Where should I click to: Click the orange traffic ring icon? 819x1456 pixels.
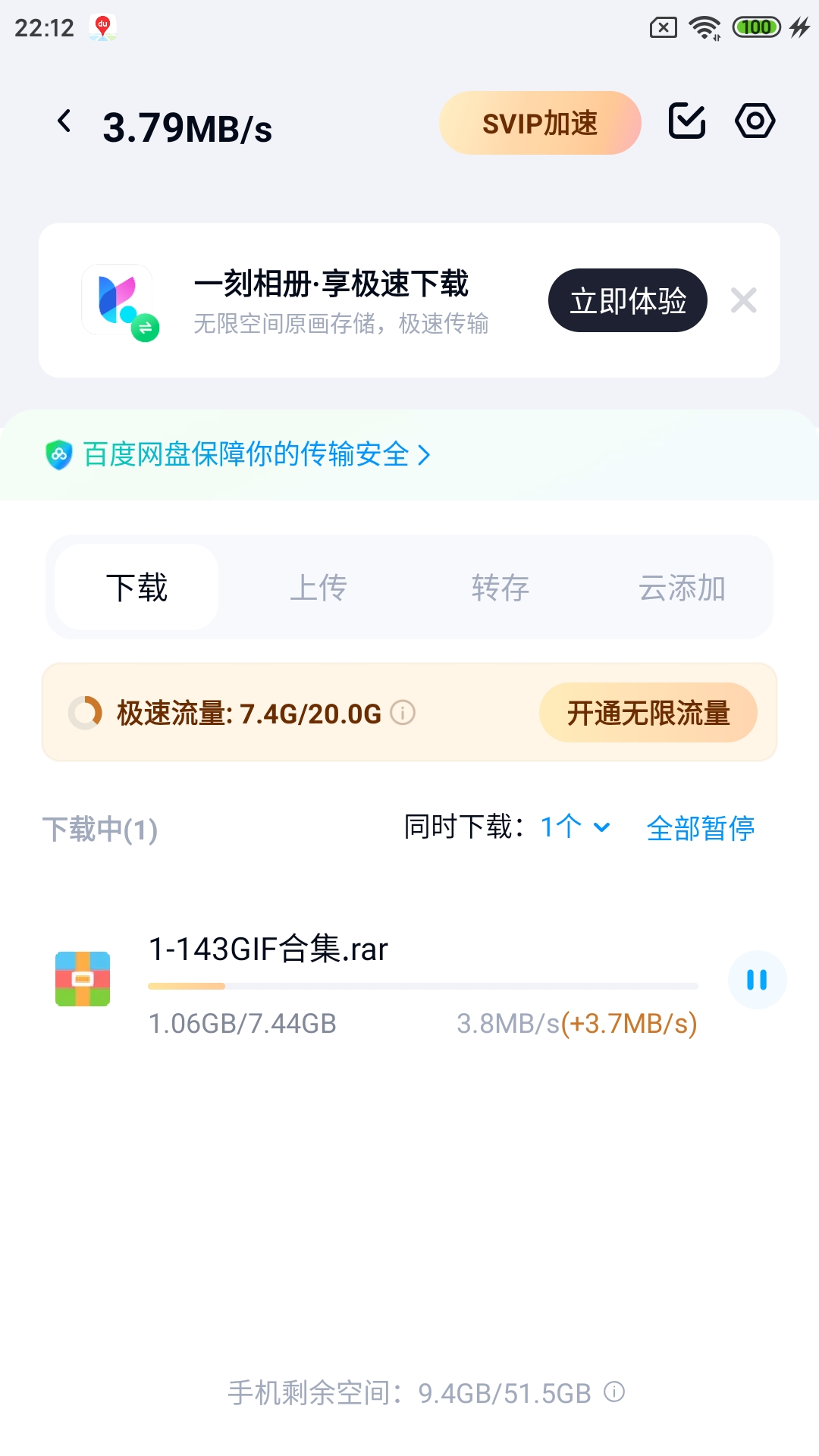click(x=85, y=712)
